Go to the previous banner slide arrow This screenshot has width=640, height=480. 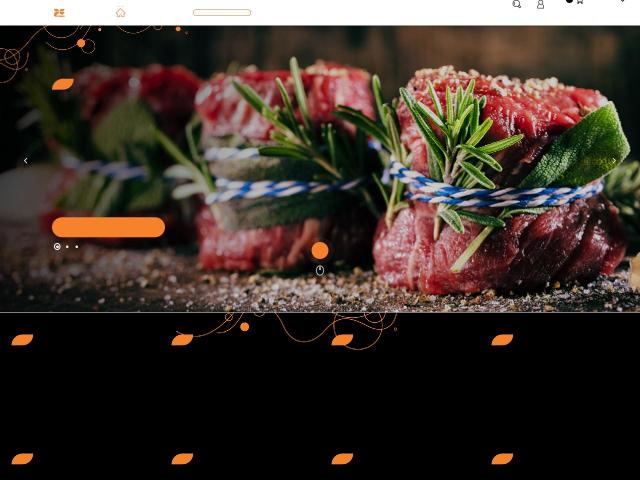coord(26,160)
